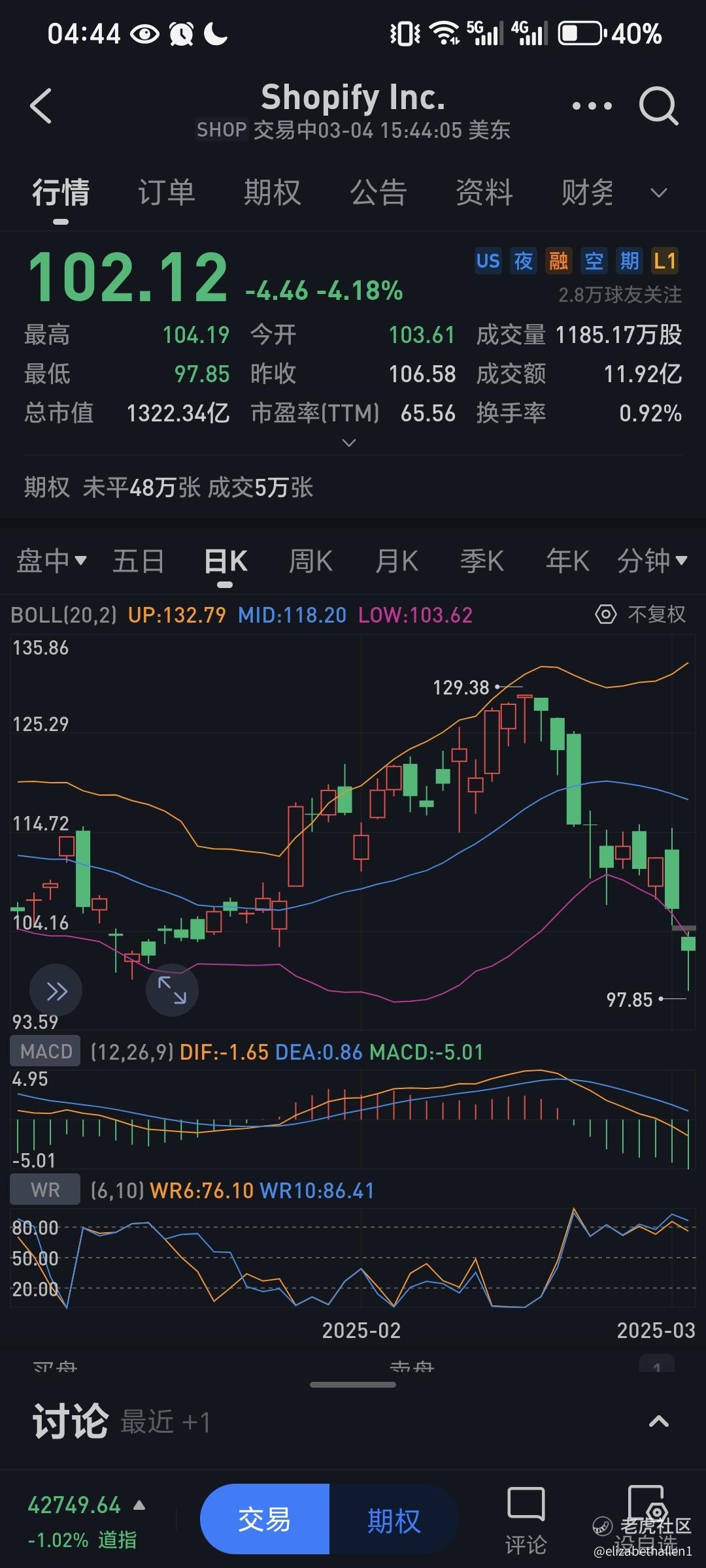Open the search magnifier icon
The height and width of the screenshot is (1568, 706).
tap(658, 106)
